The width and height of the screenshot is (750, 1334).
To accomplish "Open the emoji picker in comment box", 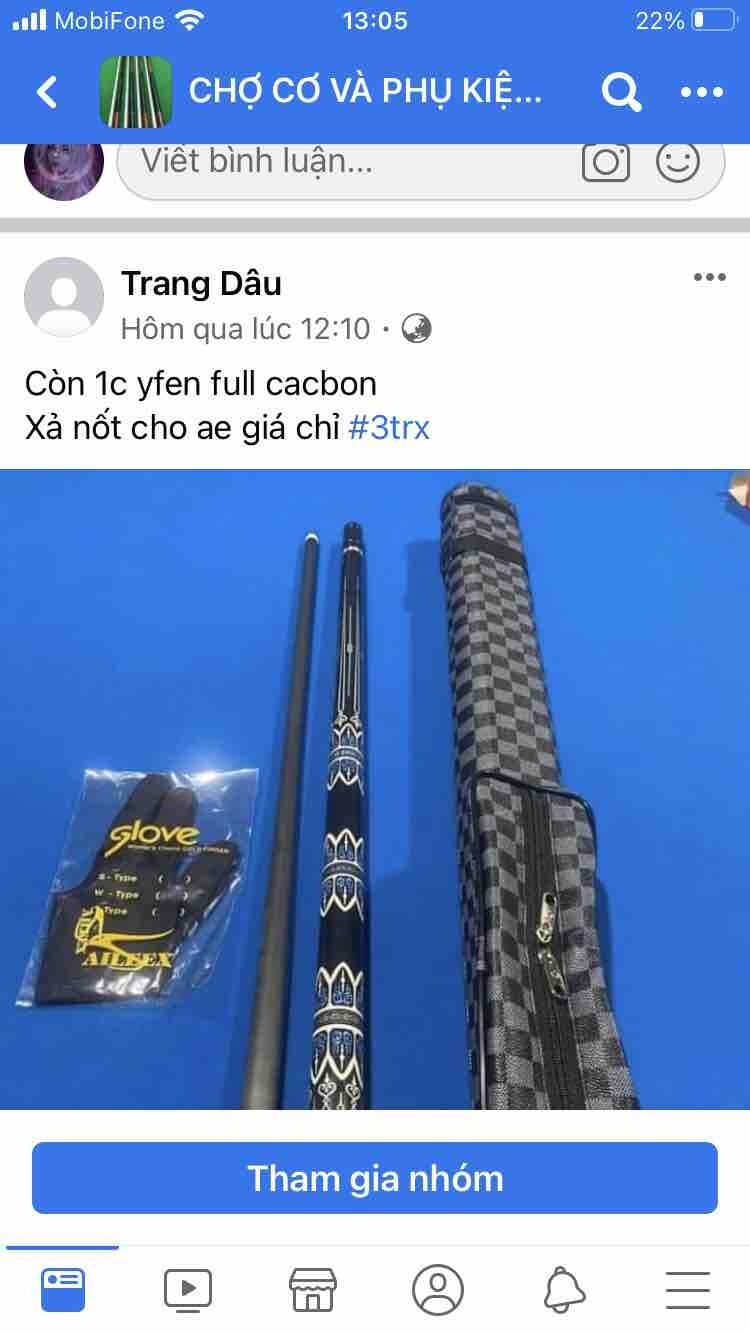I will [678, 162].
